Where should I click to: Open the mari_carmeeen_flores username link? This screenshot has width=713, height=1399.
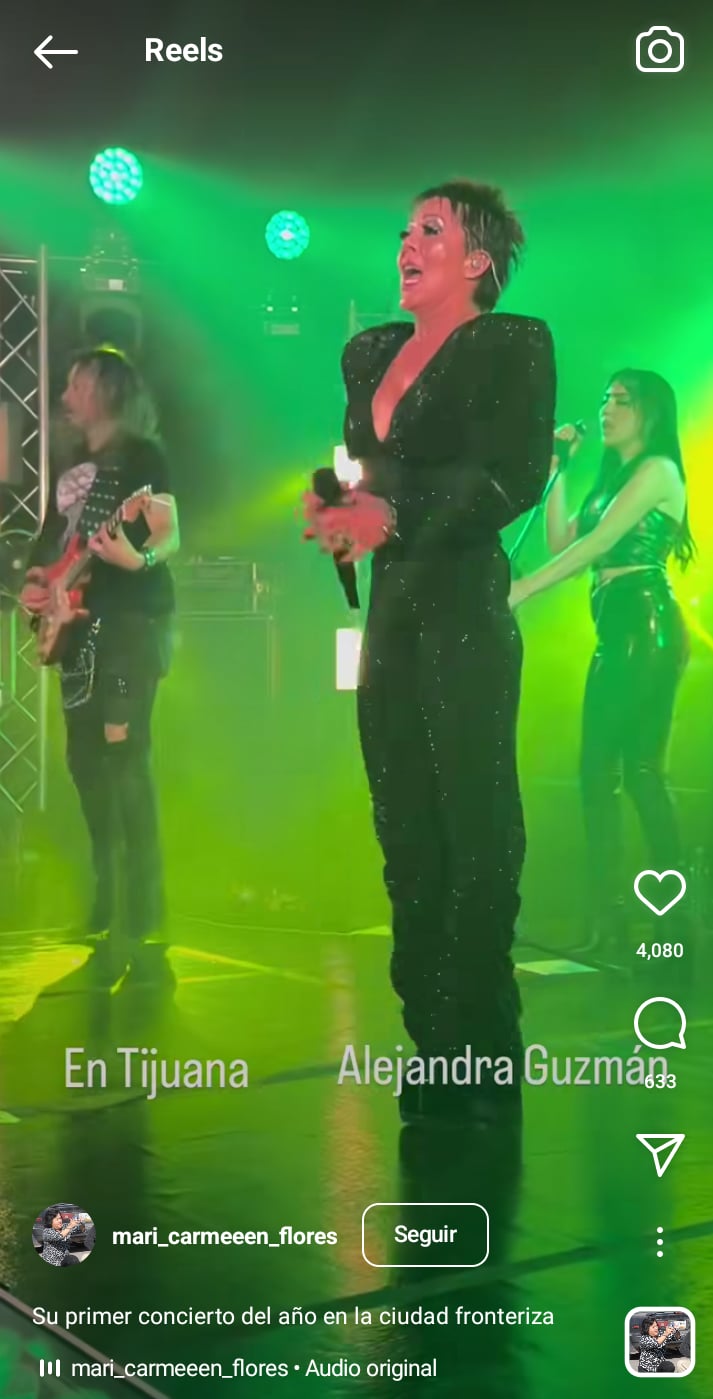tap(224, 1237)
